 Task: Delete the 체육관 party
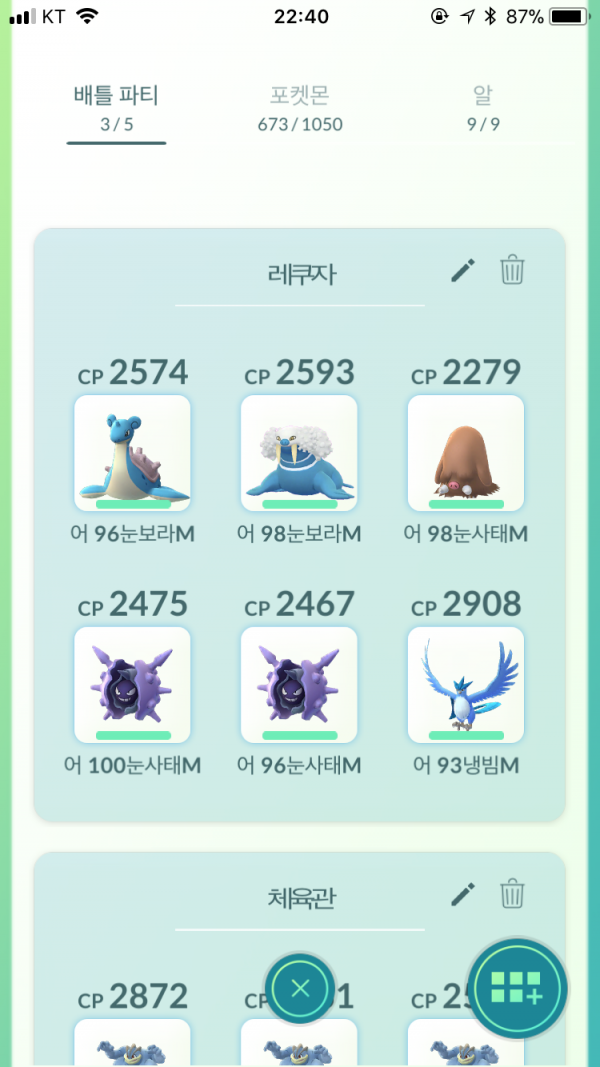tap(512, 894)
